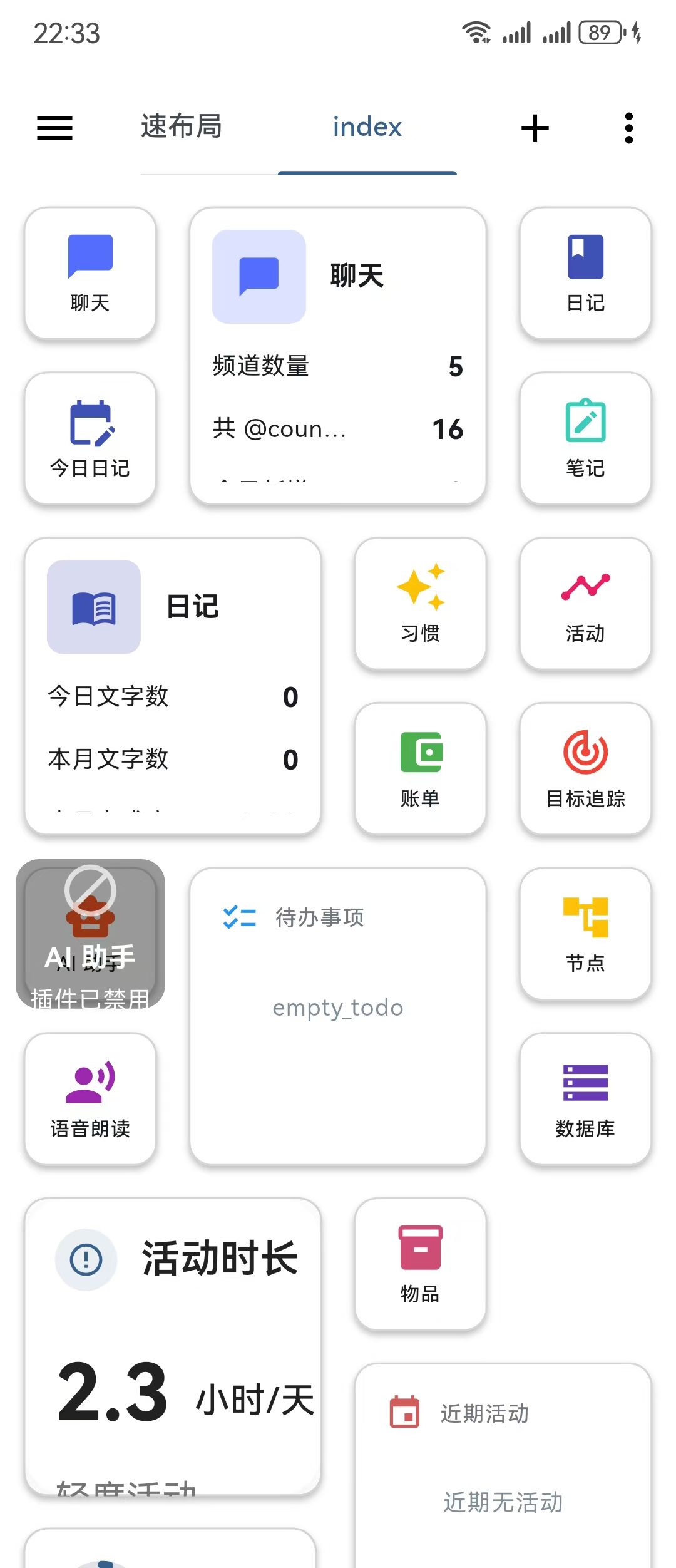Open the 活动 activity tile

tap(585, 604)
